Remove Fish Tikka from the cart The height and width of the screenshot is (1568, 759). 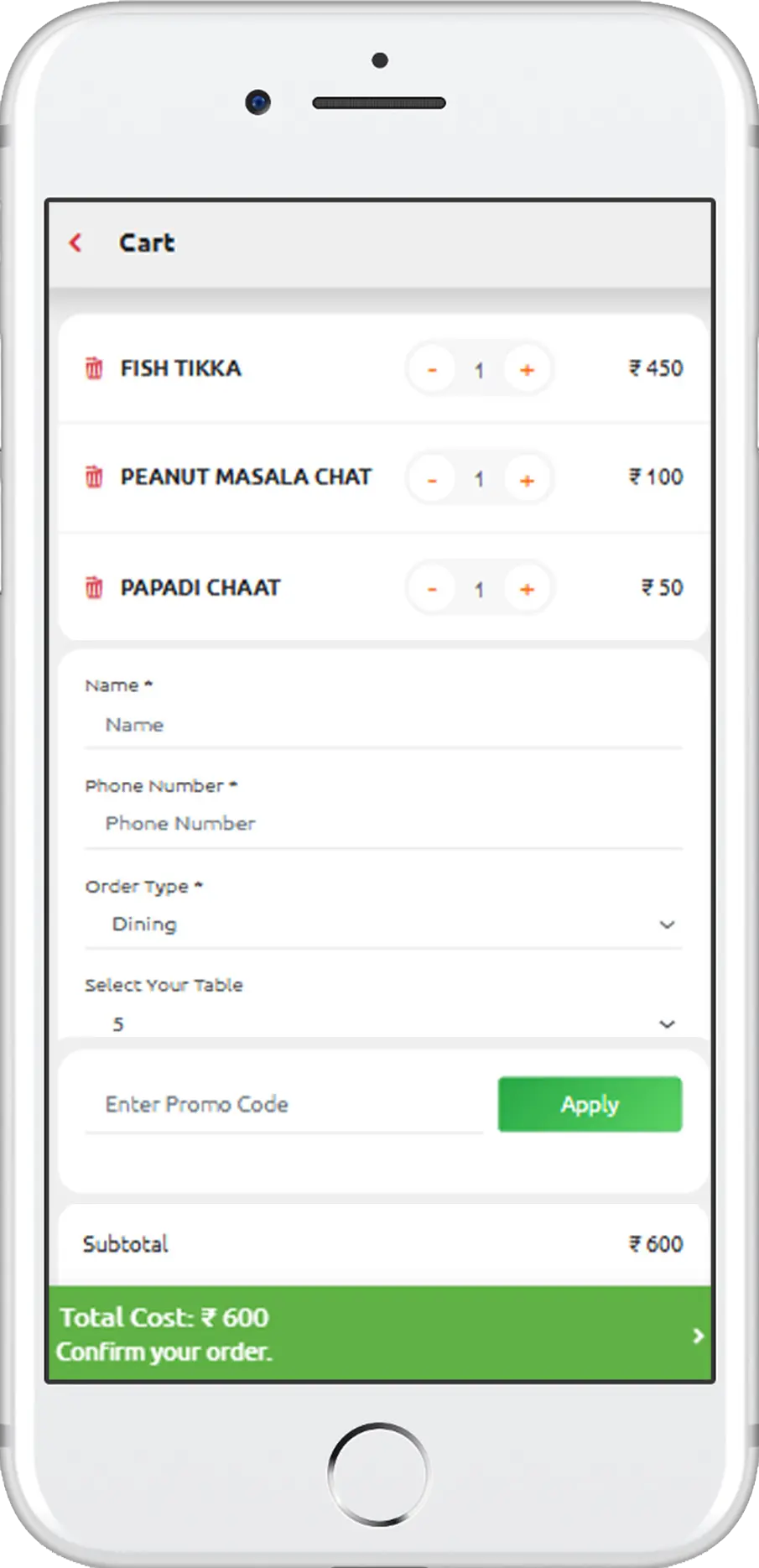94,368
